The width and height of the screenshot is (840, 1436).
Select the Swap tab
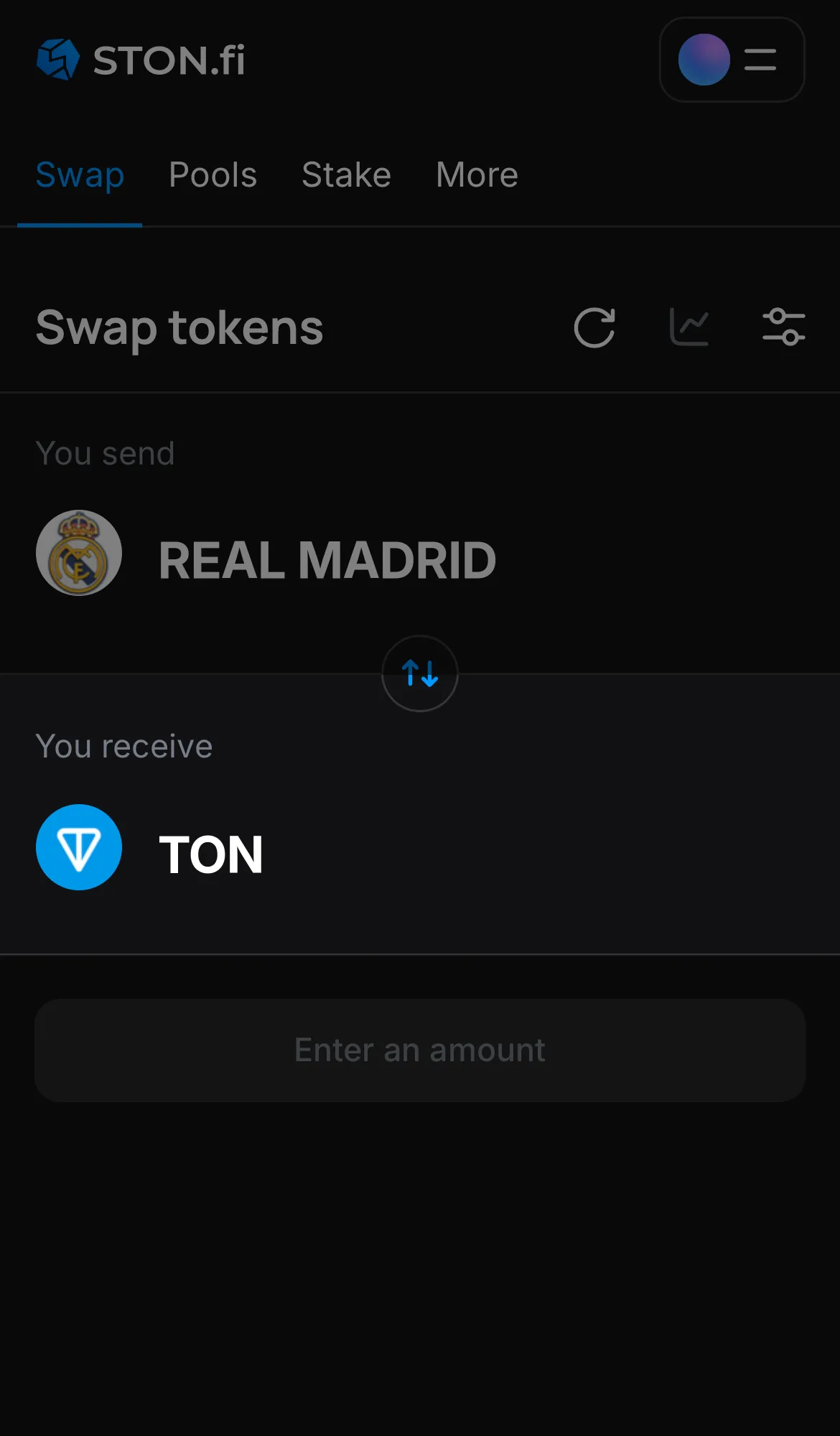click(80, 174)
